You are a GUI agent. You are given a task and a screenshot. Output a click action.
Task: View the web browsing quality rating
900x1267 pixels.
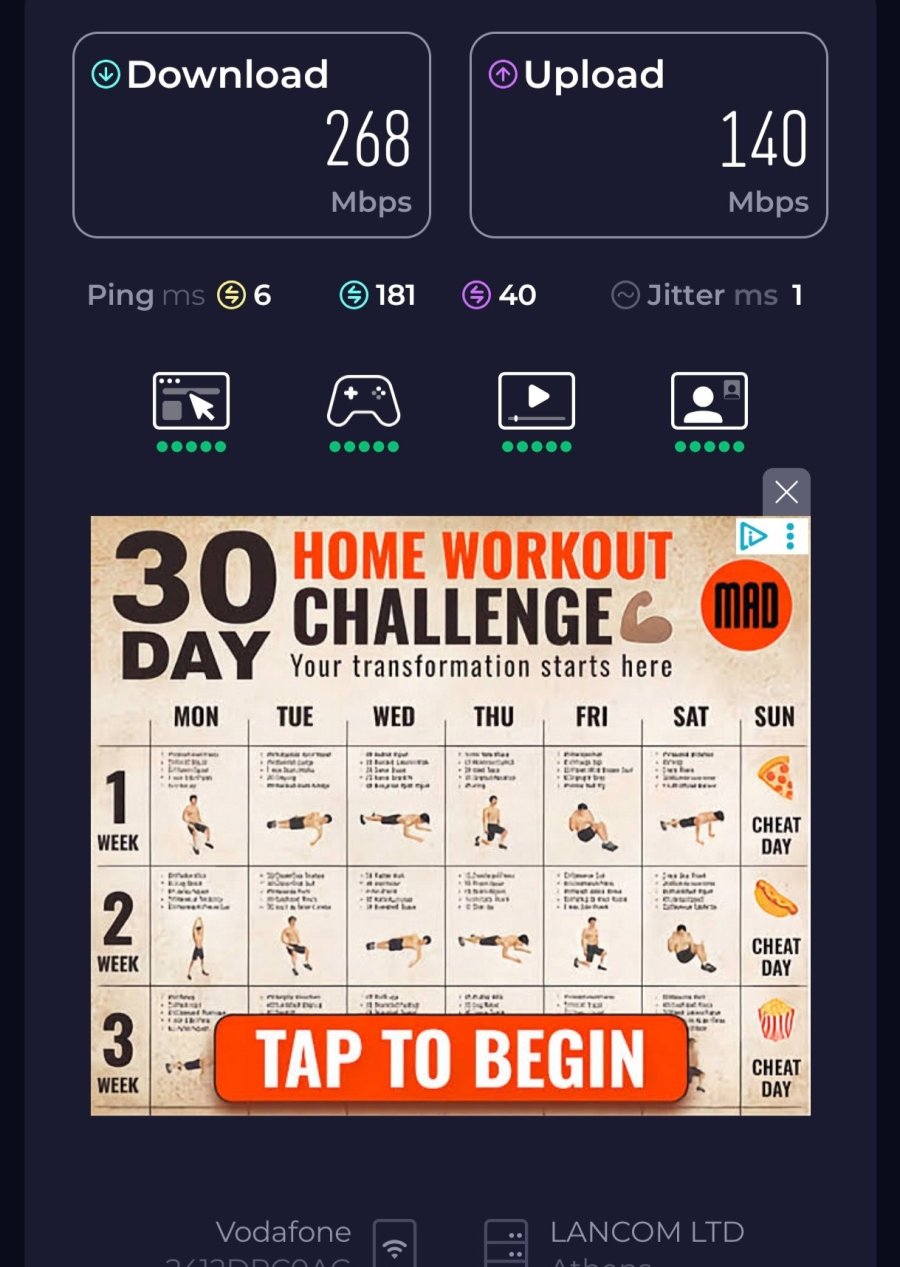191,409
